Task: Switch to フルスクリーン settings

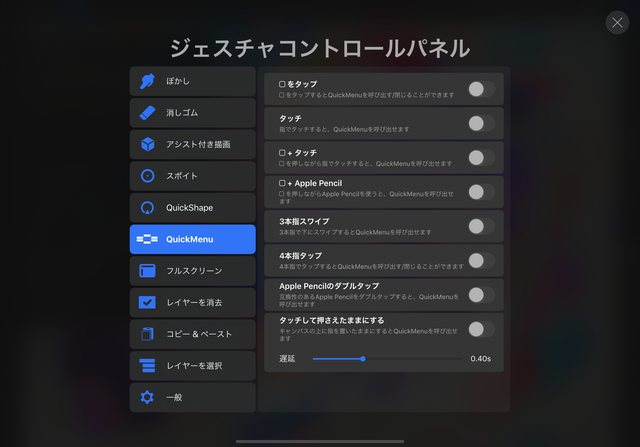Action: pos(192,270)
